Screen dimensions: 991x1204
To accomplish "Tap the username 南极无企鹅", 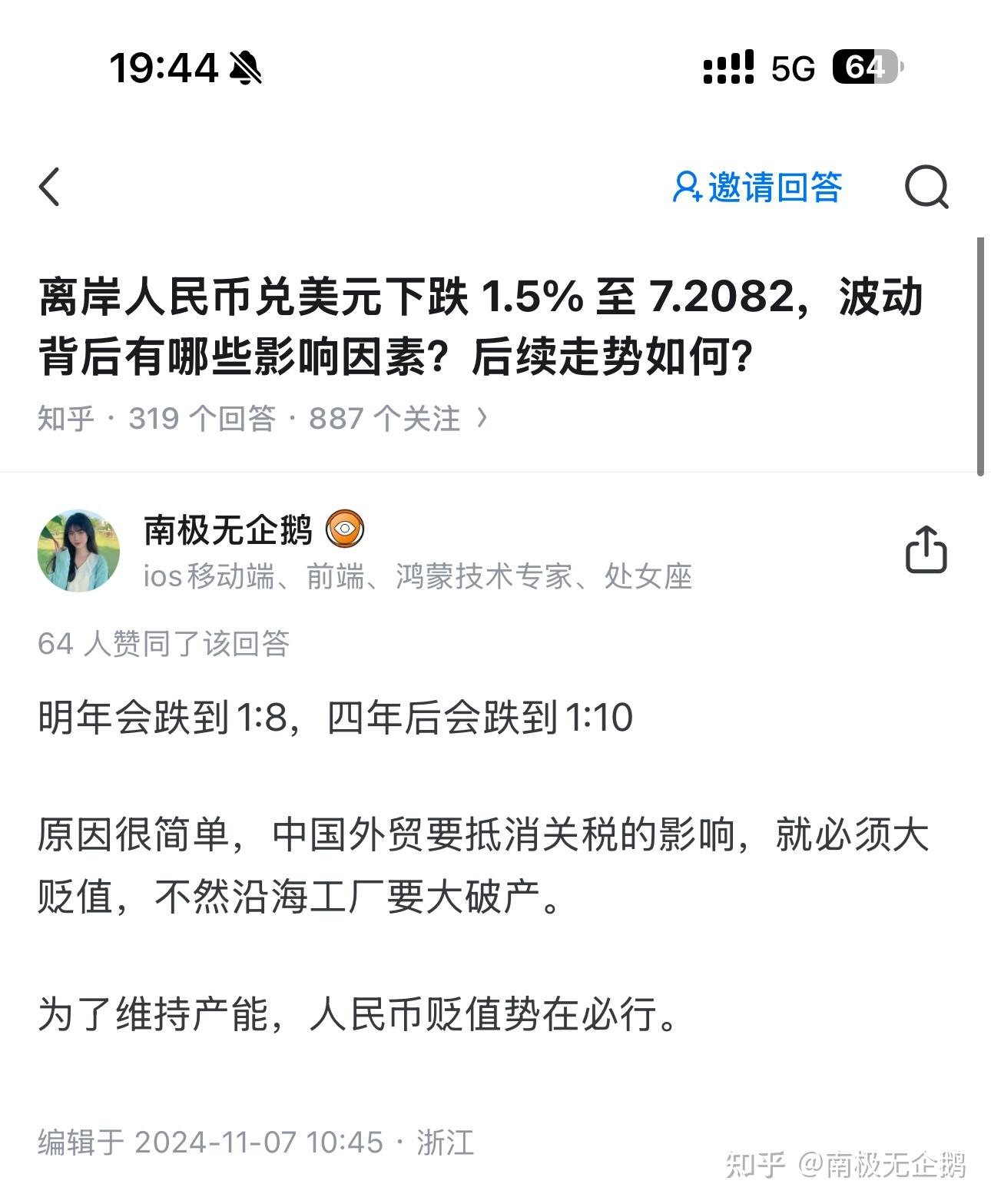I will click(x=228, y=529).
